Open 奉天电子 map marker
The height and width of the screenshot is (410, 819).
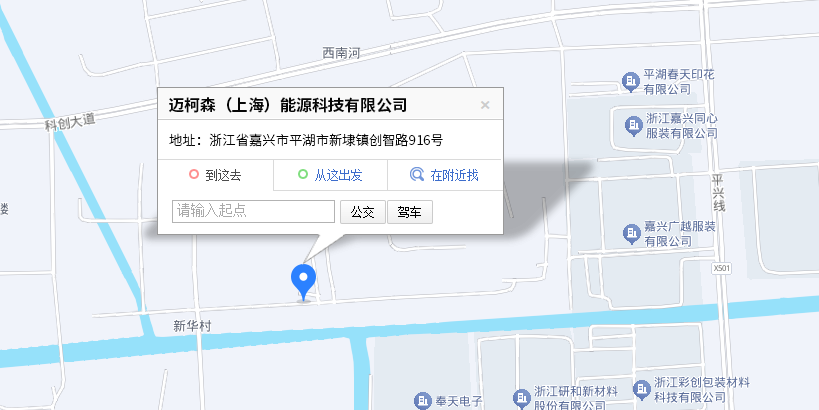point(423,401)
